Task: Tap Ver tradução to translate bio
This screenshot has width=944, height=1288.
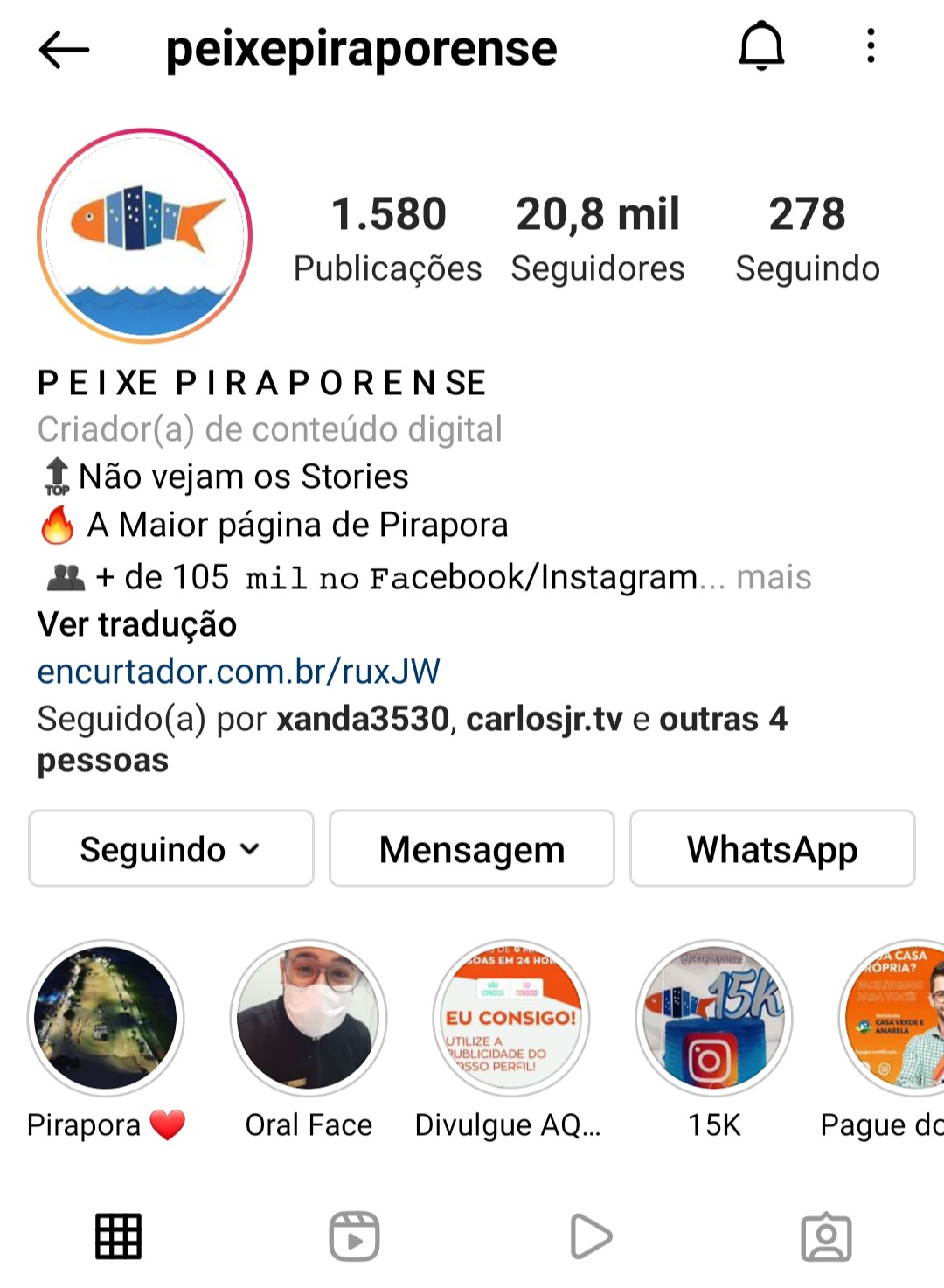Action: pos(137,624)
